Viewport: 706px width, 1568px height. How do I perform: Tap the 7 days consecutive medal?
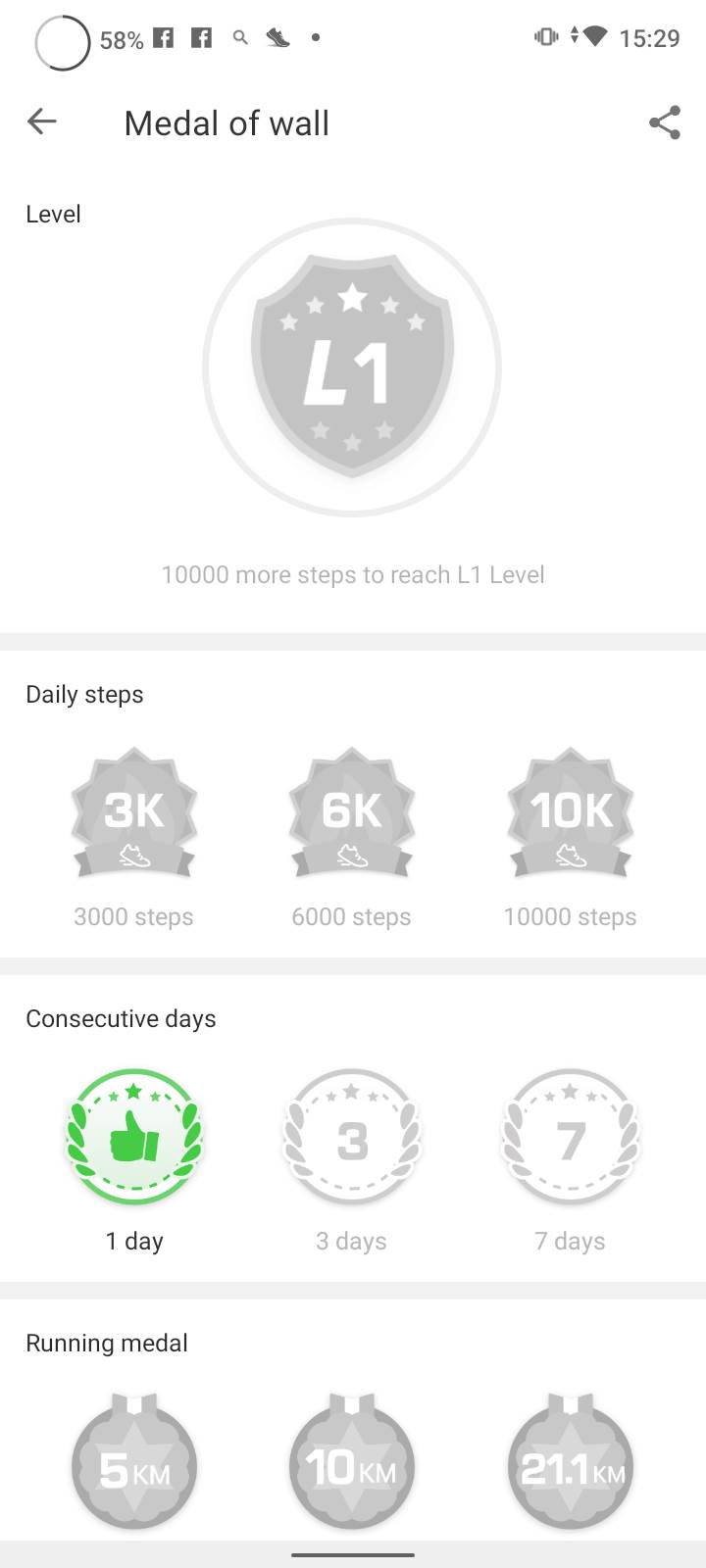[570, 1137]
